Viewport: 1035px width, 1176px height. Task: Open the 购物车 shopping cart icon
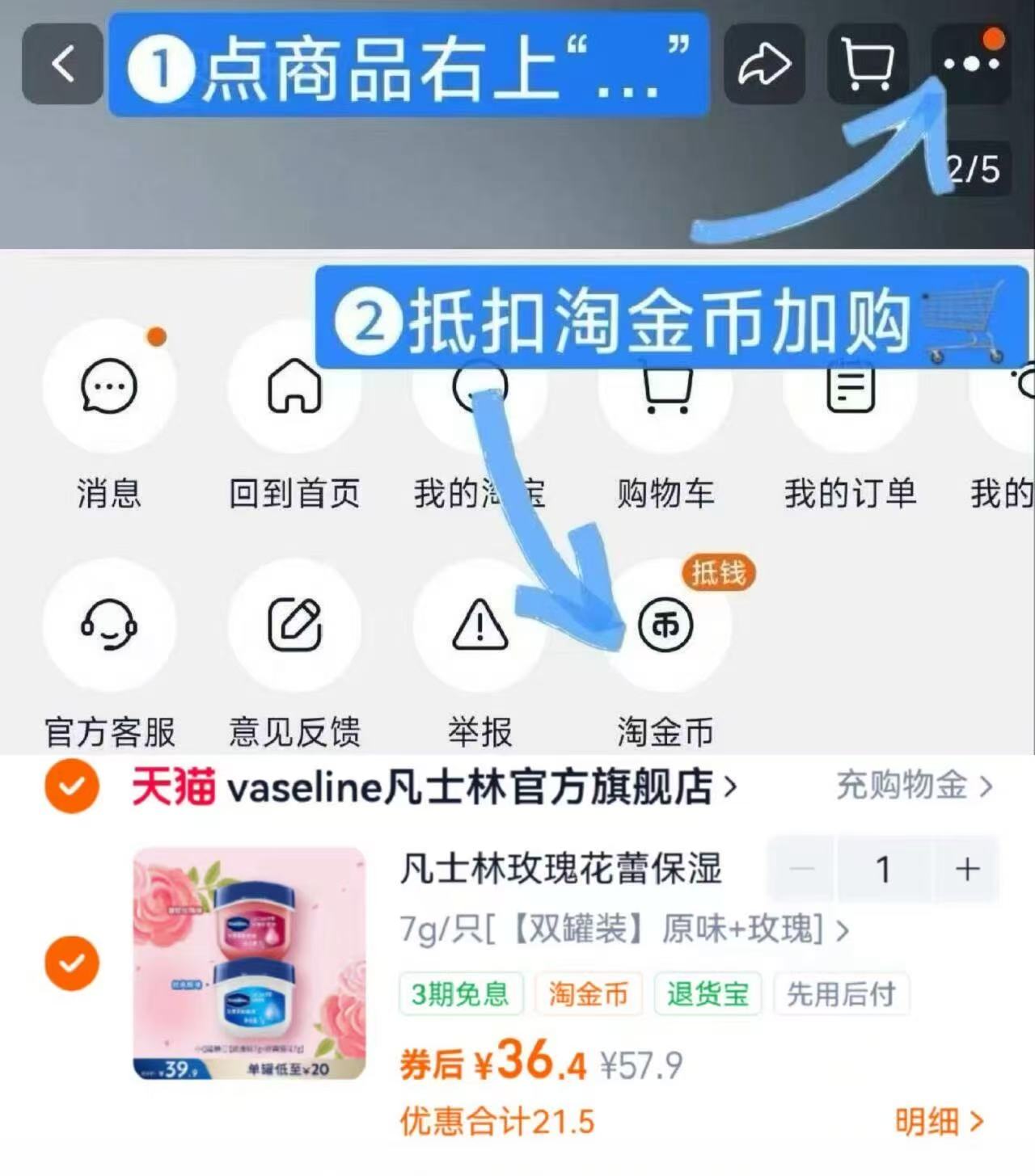[665, 386]
